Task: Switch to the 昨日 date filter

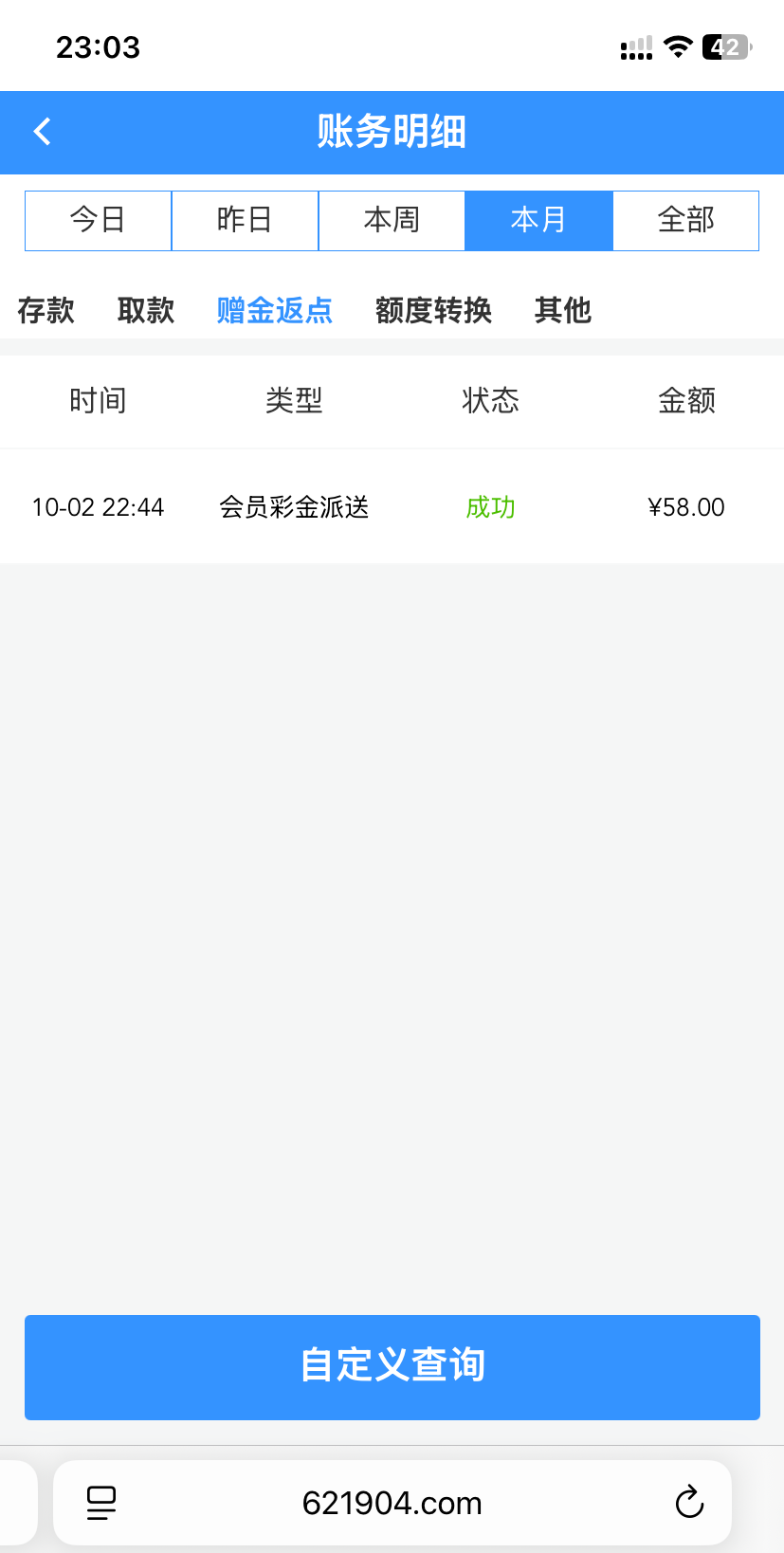Action: coord(245,220)
